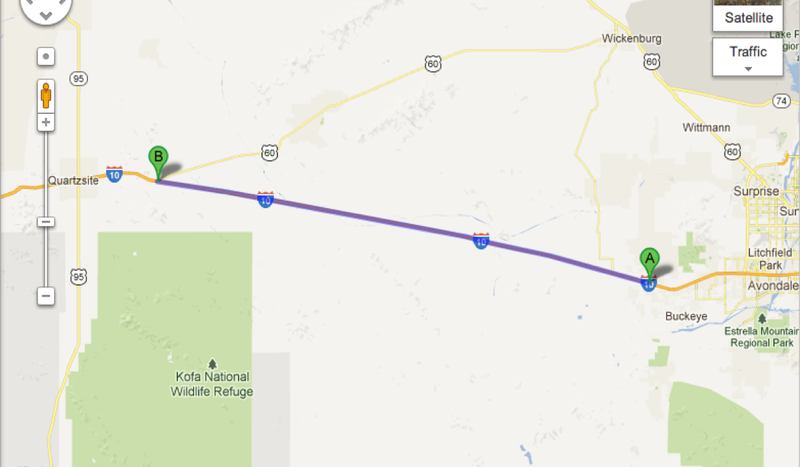800x467 pixels.
Task: Tap start marker A
Action: tap(649, 261)
